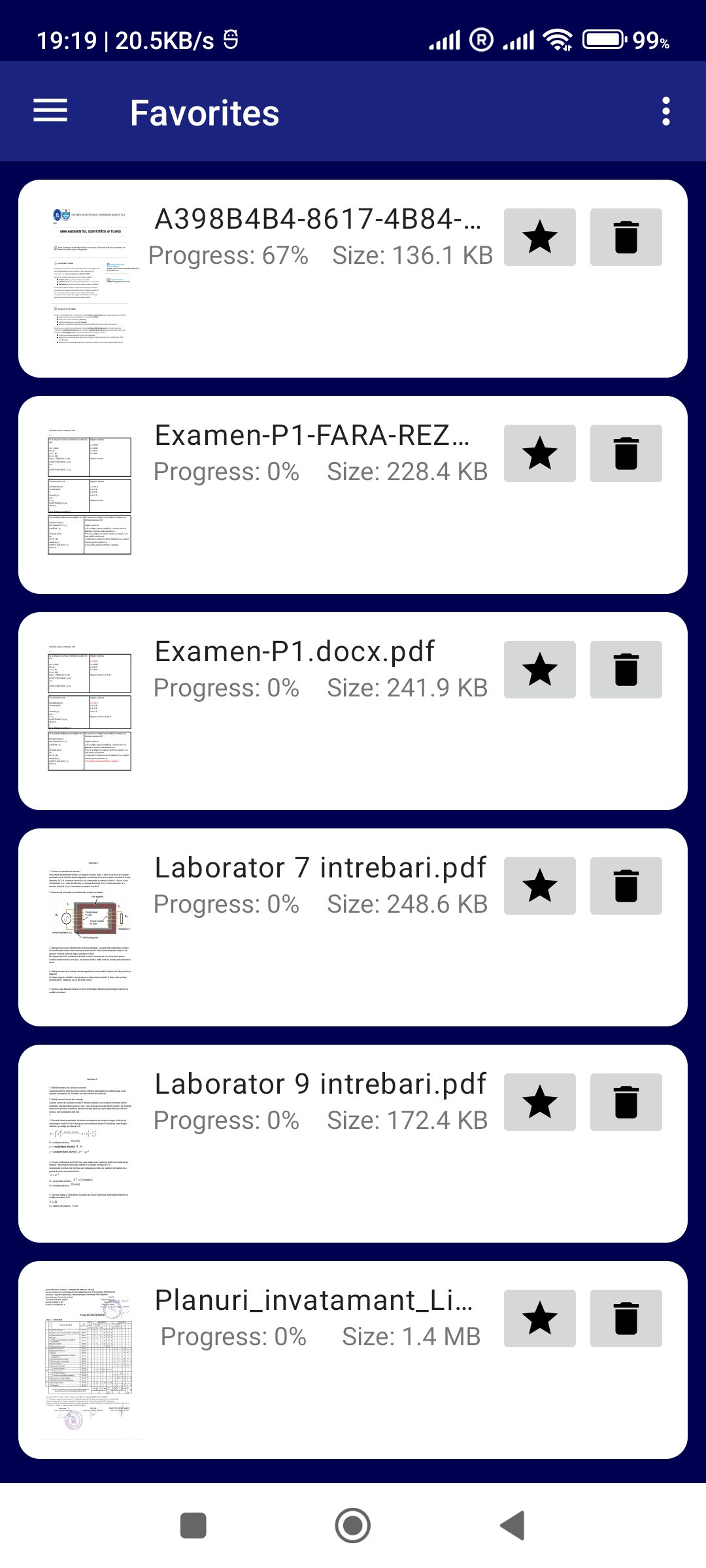Delete Examen-P1.docx.pdf
706x1568 pixels.
pos(625,670)
